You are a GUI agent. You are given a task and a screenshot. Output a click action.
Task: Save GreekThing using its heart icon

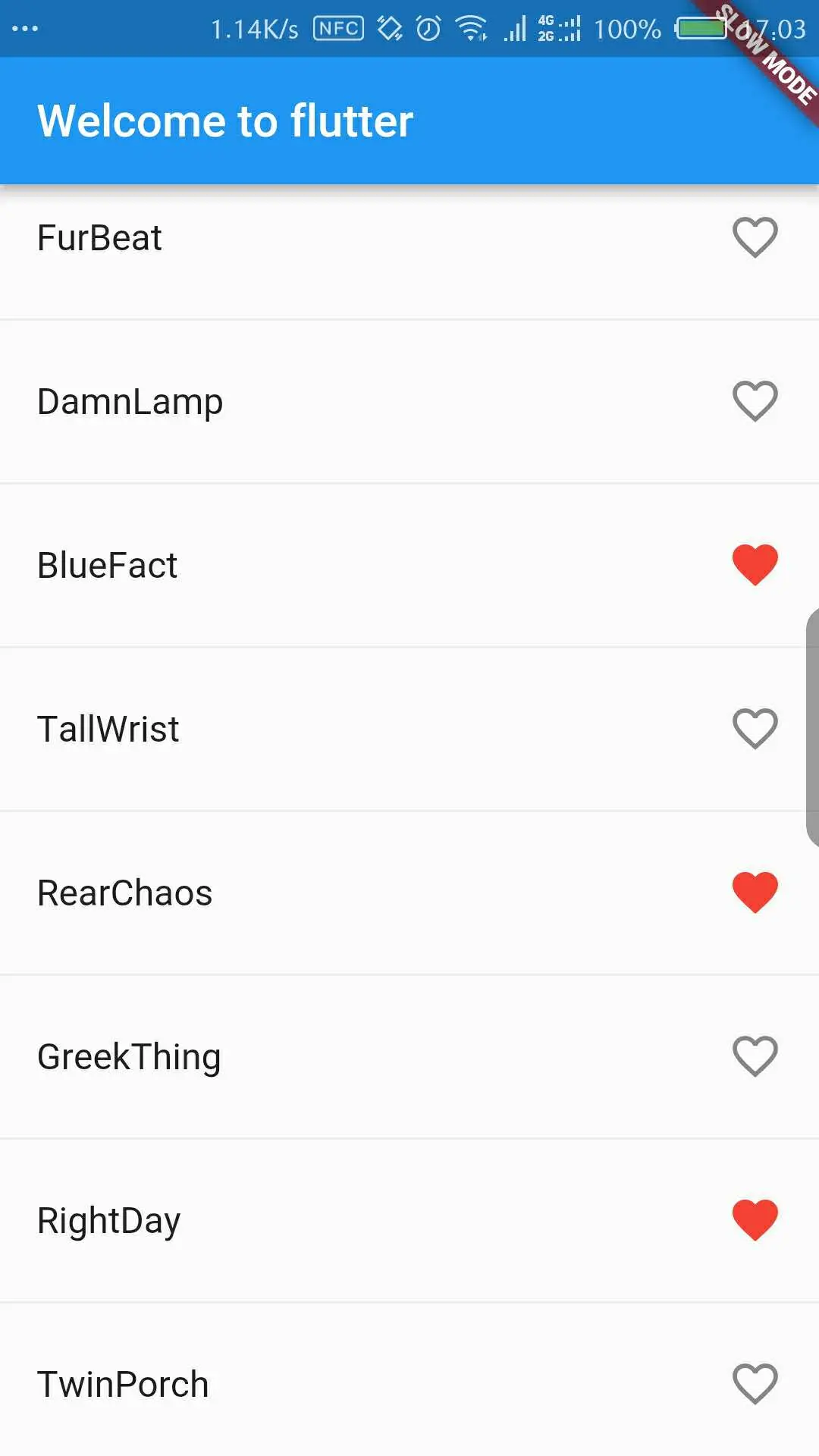(755, 1056)
